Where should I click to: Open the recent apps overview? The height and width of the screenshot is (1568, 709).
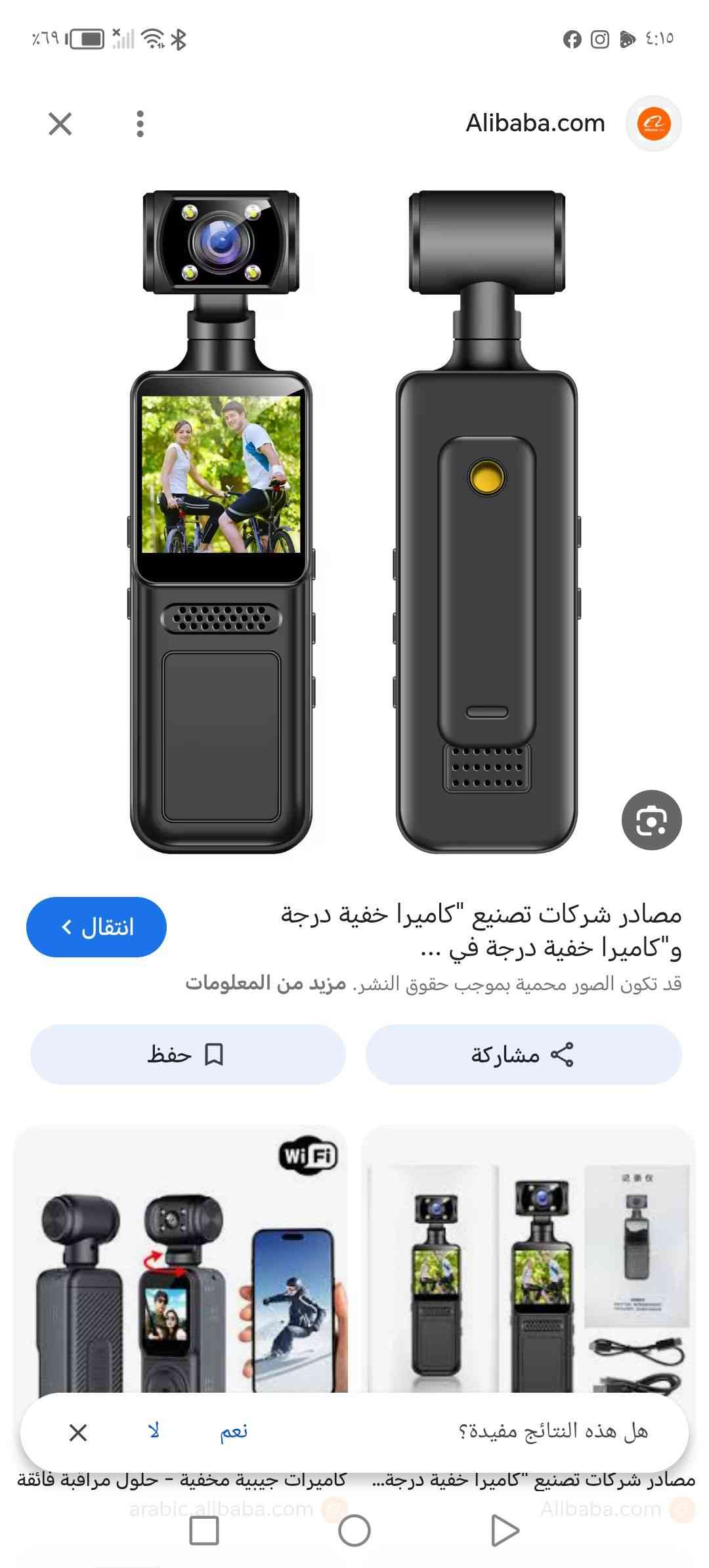[204, 1531]
